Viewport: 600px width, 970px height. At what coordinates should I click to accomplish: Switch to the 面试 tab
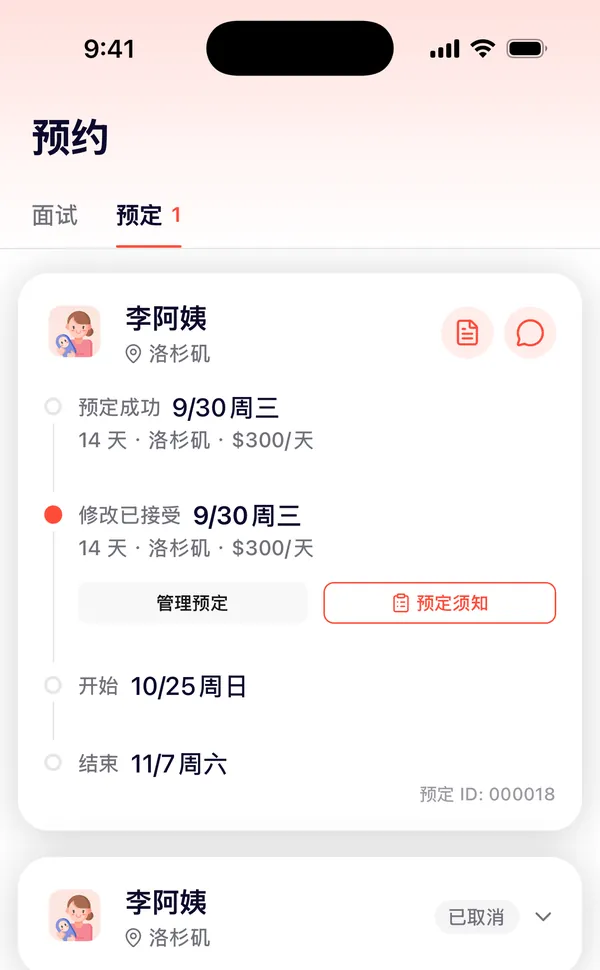click(x=54, y=215)
